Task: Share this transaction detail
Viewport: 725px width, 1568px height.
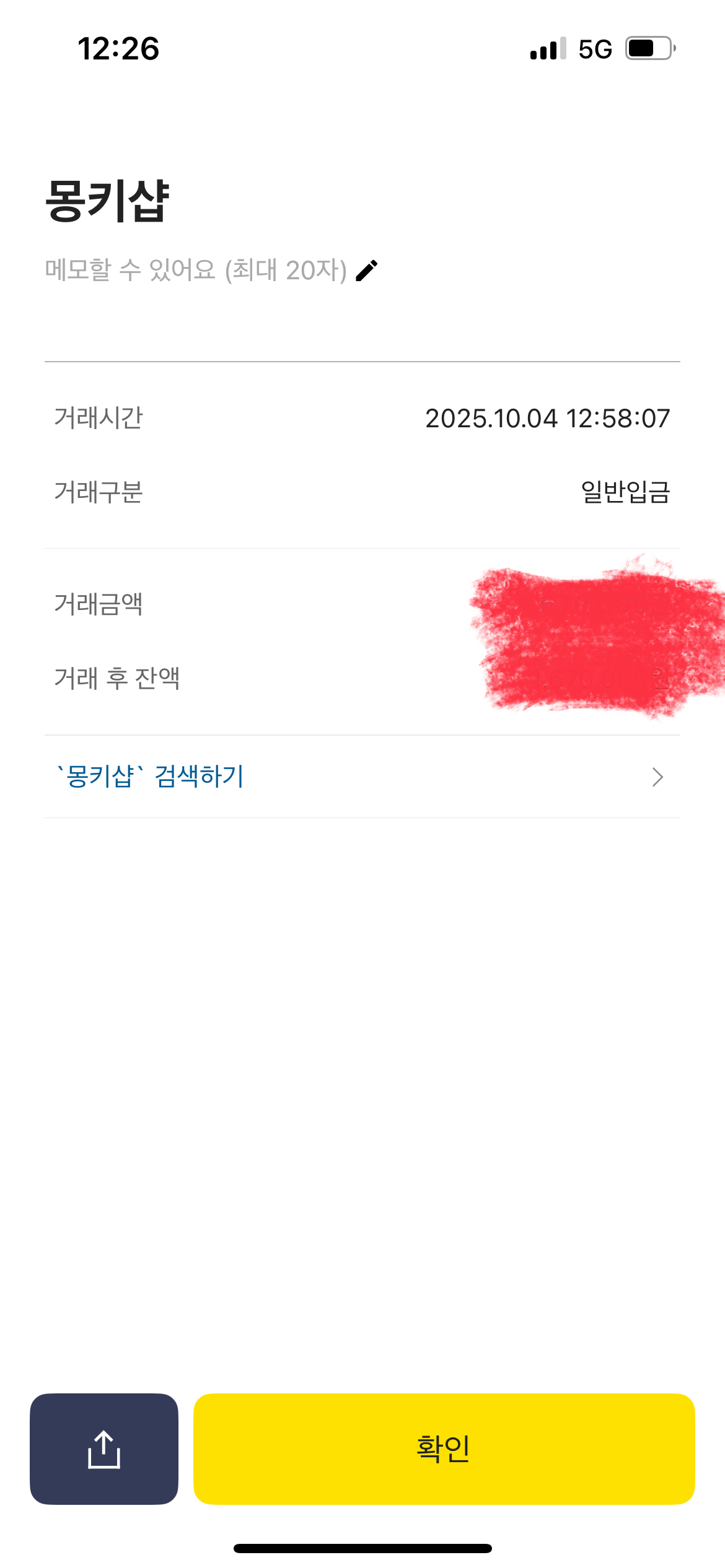Action: tap(104, 1448)
